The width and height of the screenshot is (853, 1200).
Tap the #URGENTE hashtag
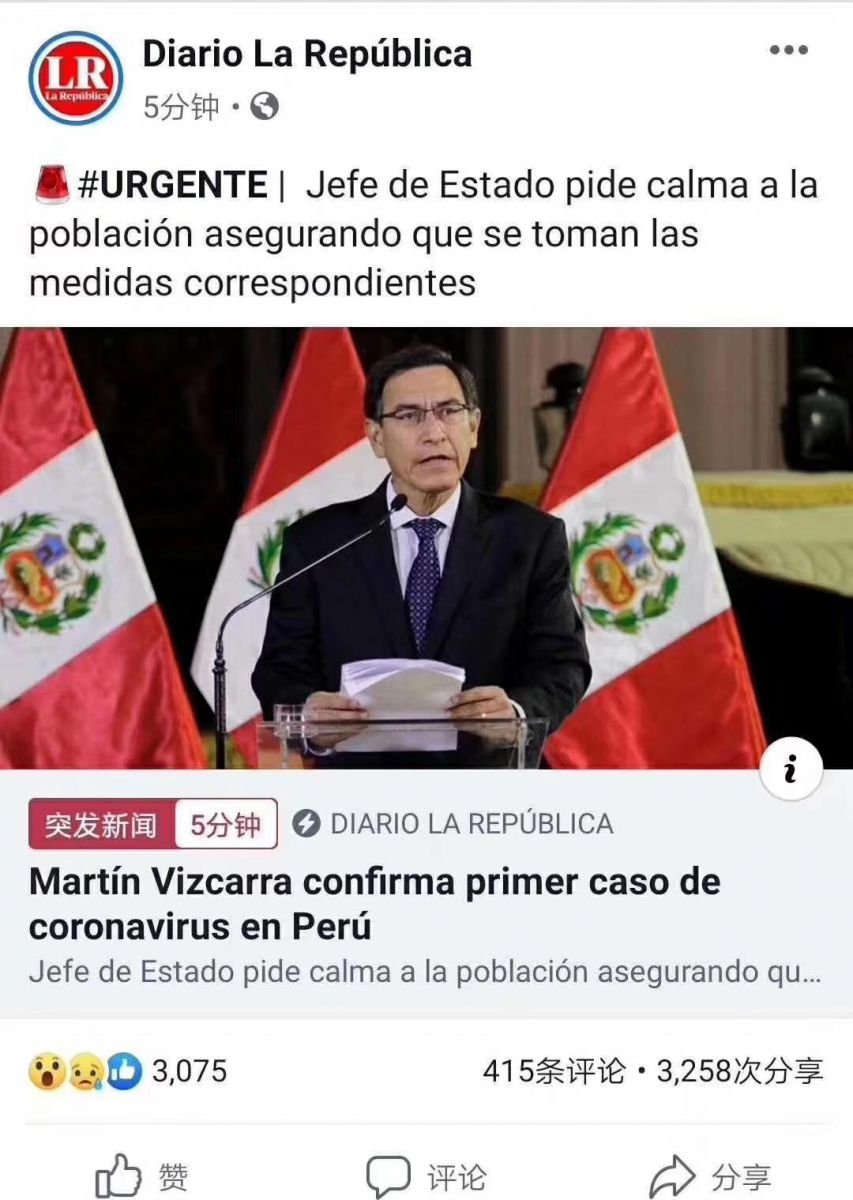[x=172, y=185]
